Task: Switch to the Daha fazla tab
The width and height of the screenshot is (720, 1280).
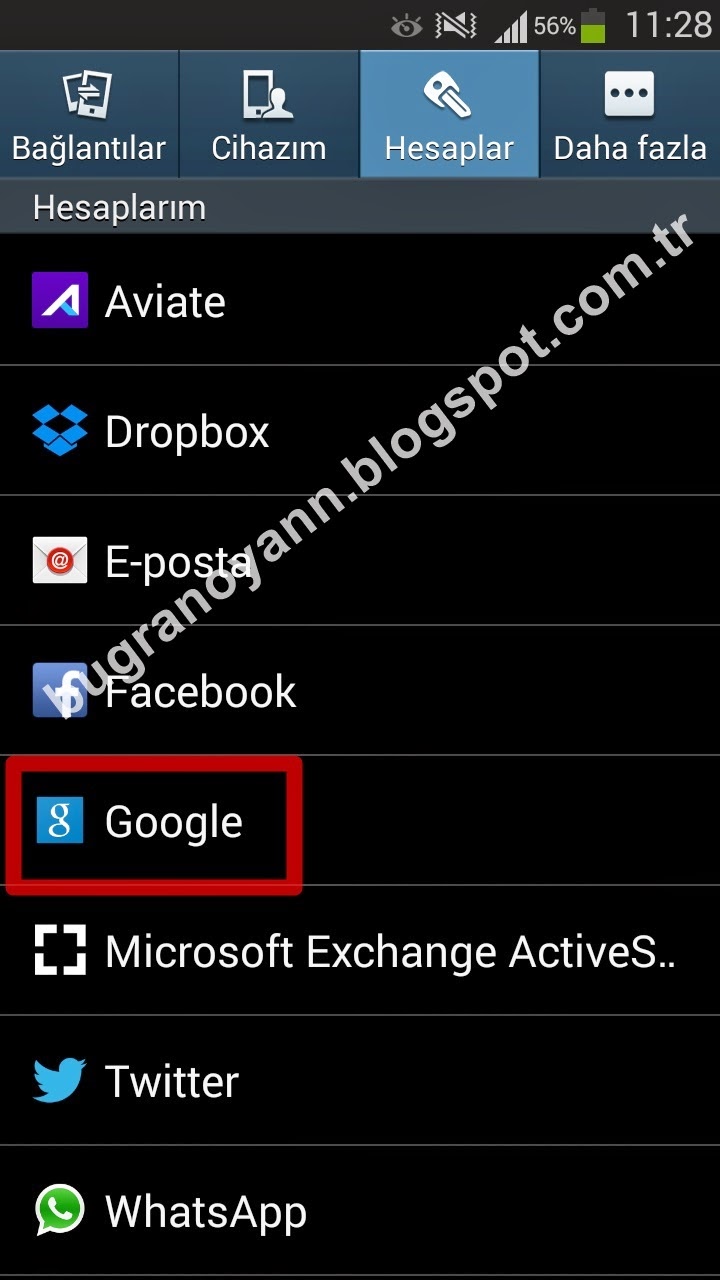Action: pos(630,115)
